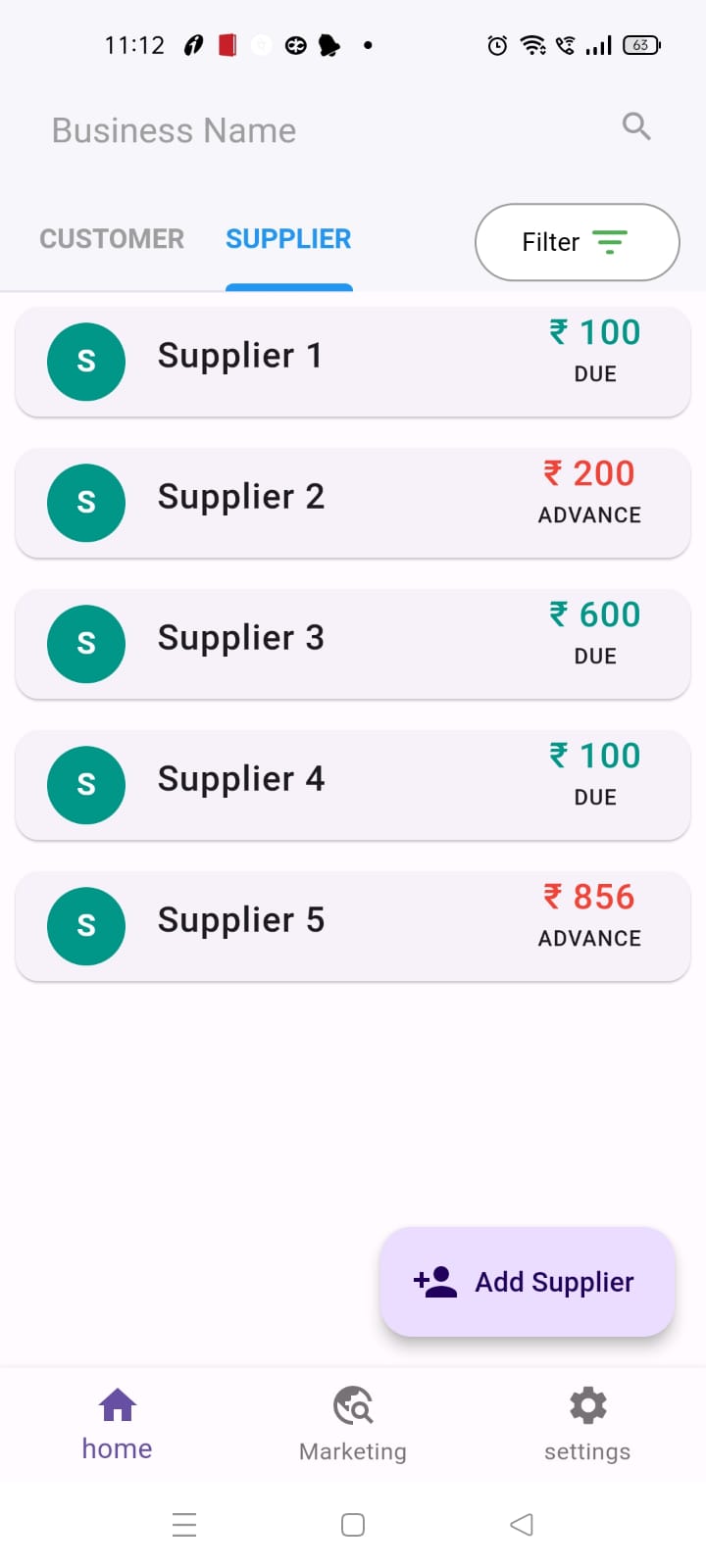This screenshot has height=1568, width=706.
Task: Select the Supplier tab
Action: point(288,239)
